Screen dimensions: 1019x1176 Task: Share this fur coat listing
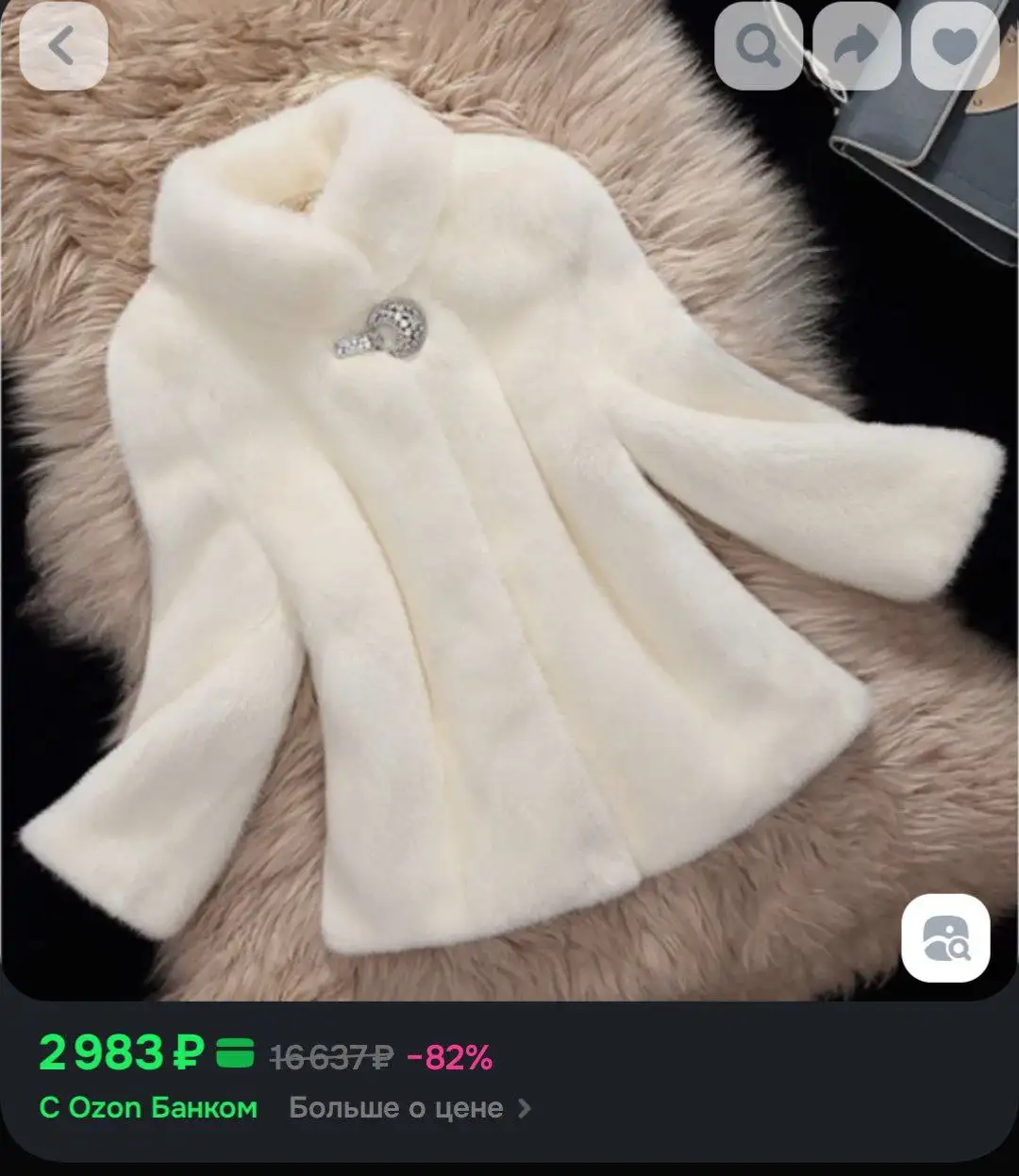tap(857, 46)
